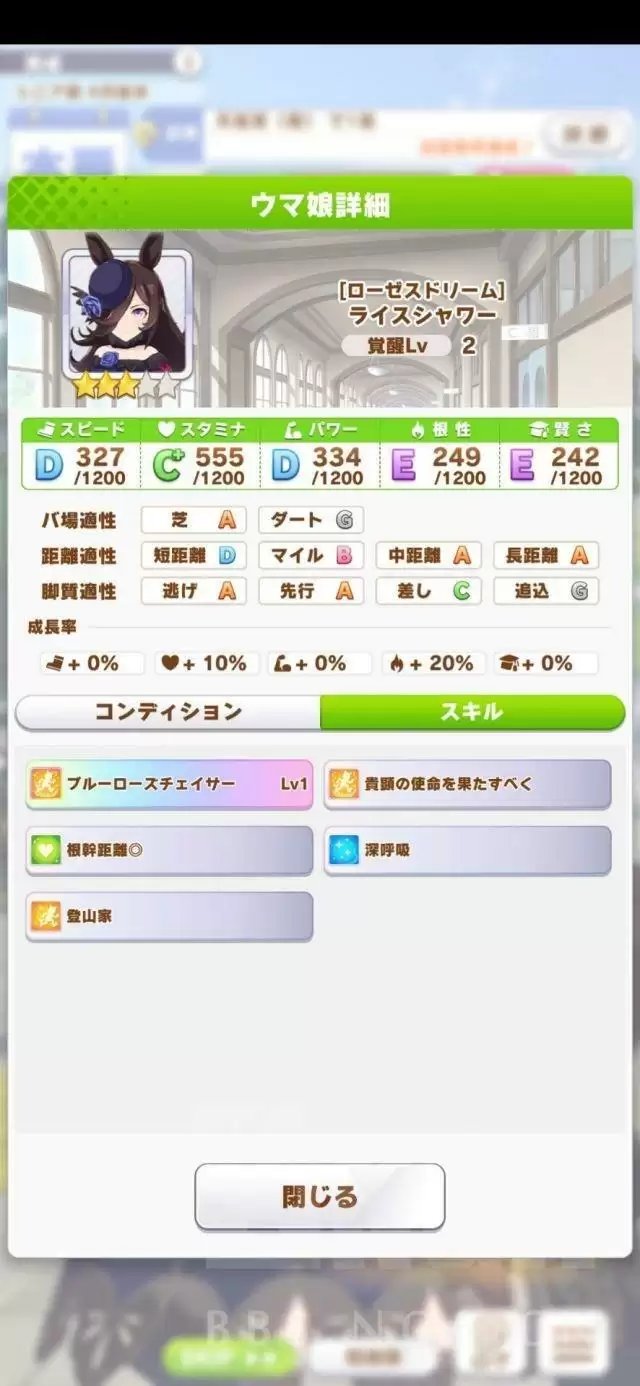Select the スキル tab
640x1386 pixels.
[x=472, y=712]
